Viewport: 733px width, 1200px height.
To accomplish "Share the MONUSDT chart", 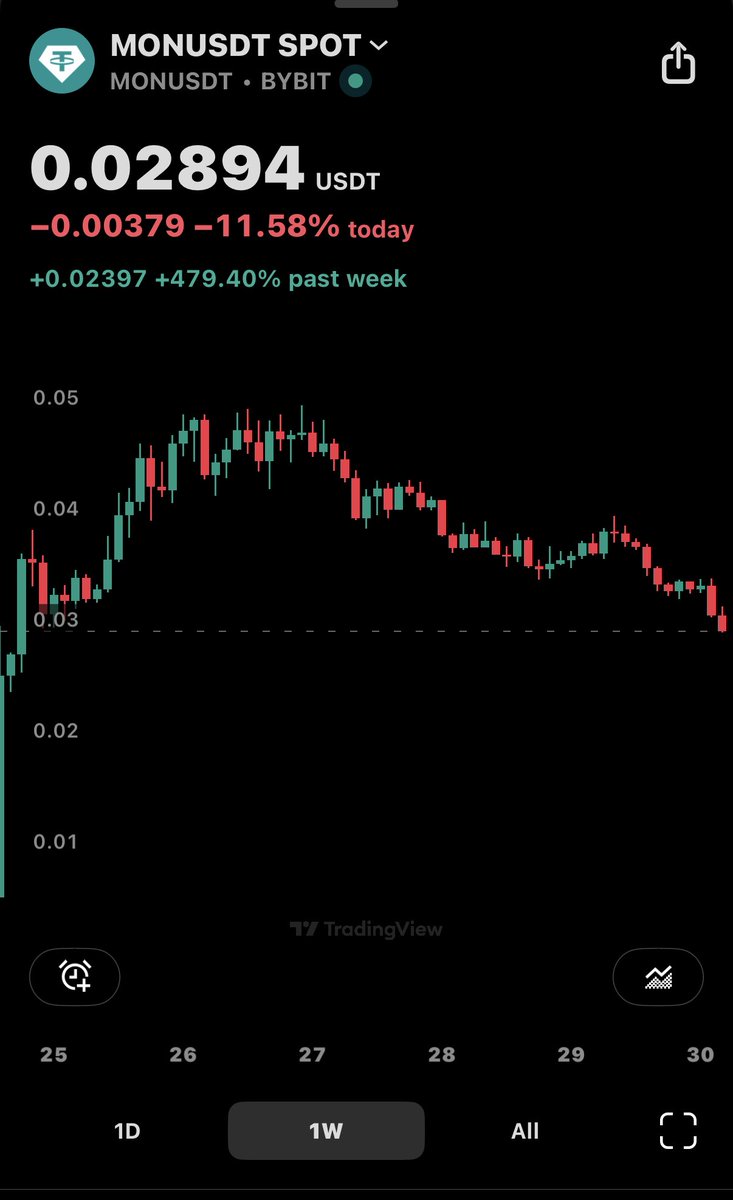I will 678,63.
